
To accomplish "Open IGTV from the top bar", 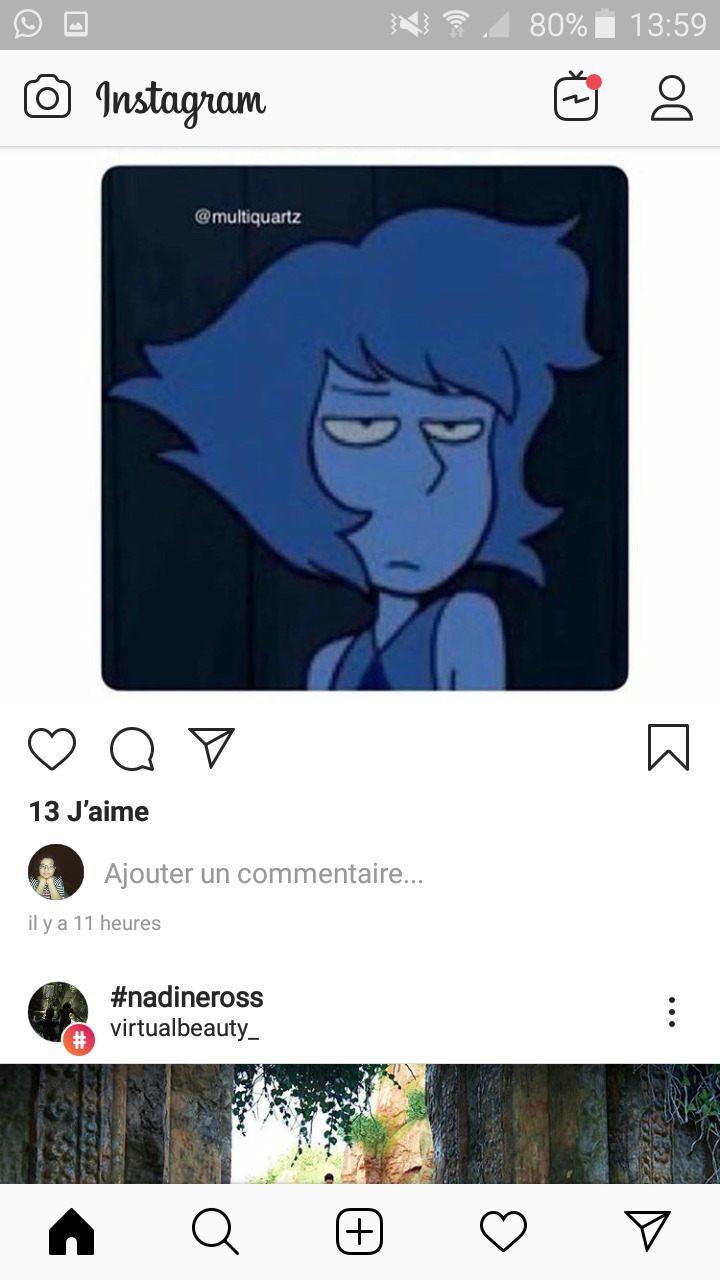I will point(577,98).
